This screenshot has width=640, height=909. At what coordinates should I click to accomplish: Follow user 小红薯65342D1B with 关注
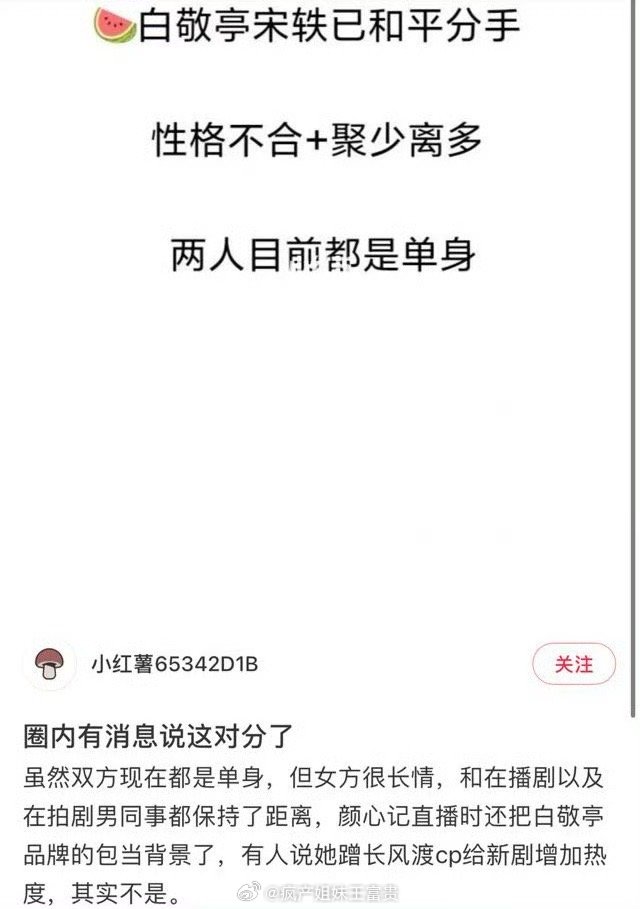pos(573,664)
